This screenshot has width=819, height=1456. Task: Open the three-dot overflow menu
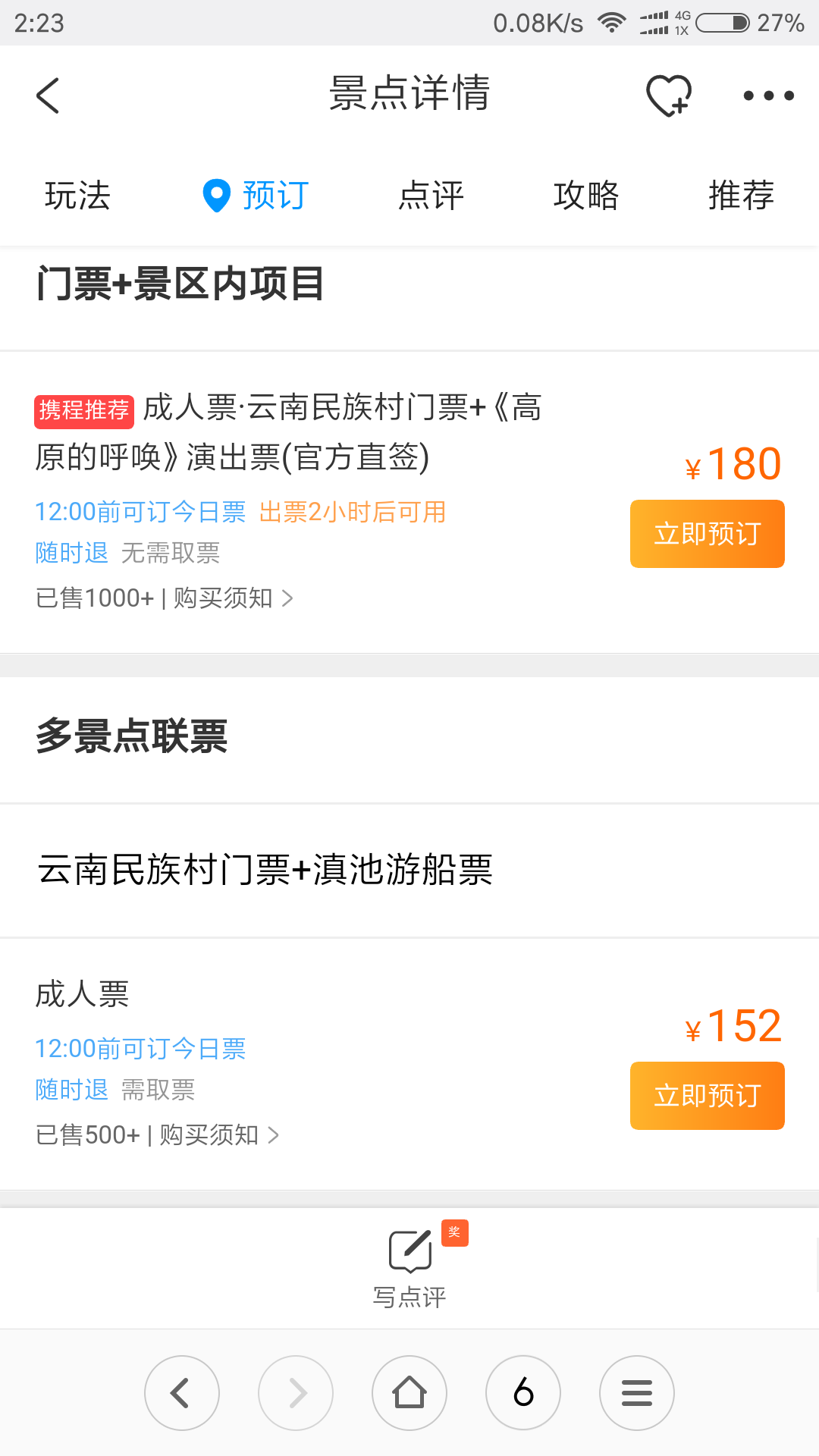click(768, 96)
